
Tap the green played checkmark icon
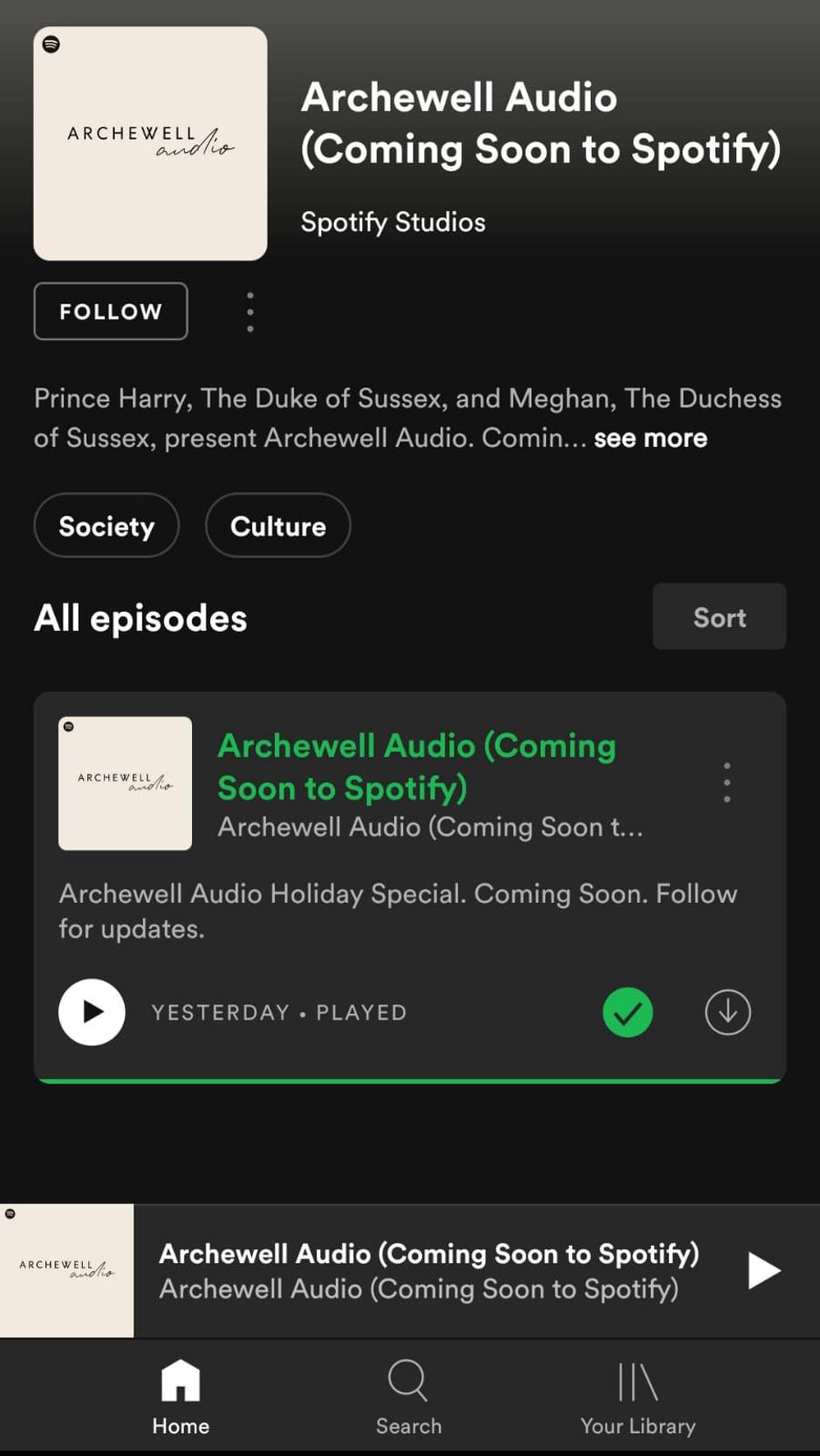[x=627, y=1012]
